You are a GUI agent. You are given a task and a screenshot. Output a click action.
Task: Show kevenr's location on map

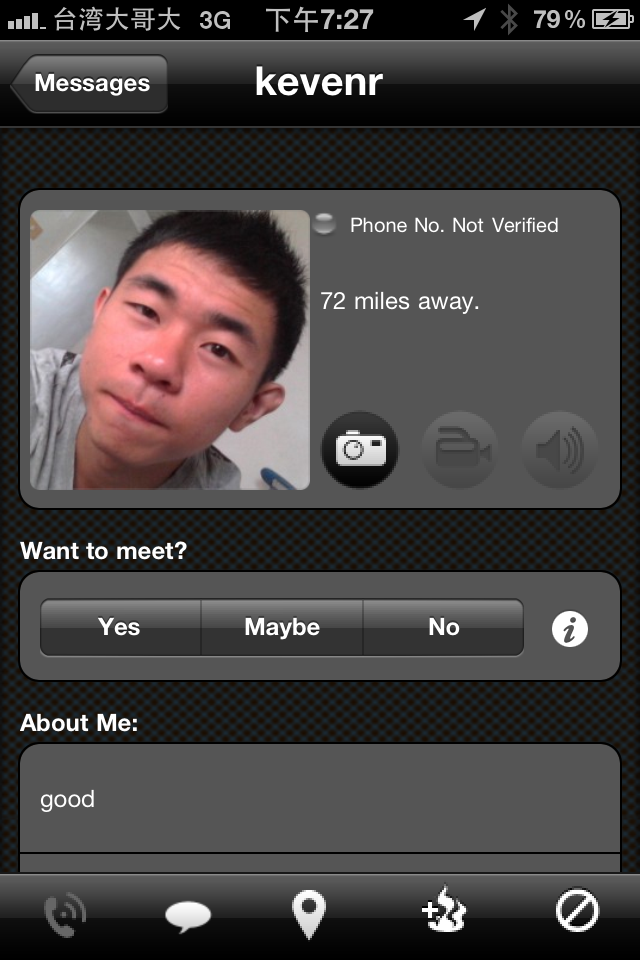pyautogui.click(x=308, y=914)
